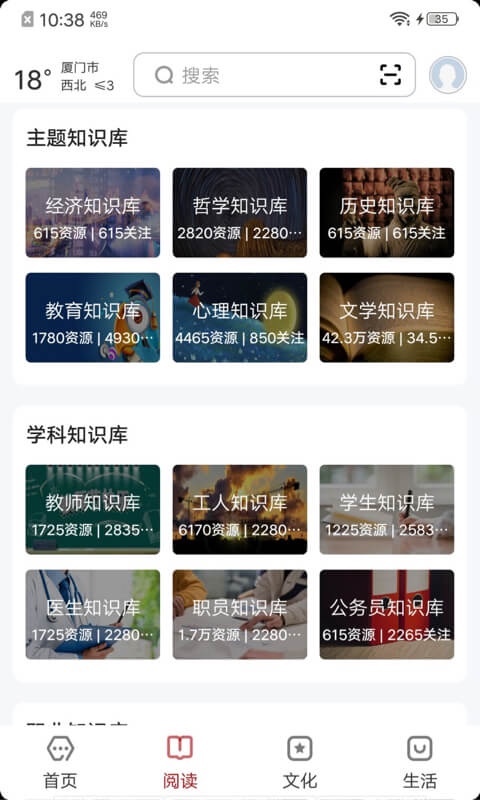The width and height of the screenshot is (480, 800).
Task: Select 教育知识库 tile
Action: pos(93,317)
